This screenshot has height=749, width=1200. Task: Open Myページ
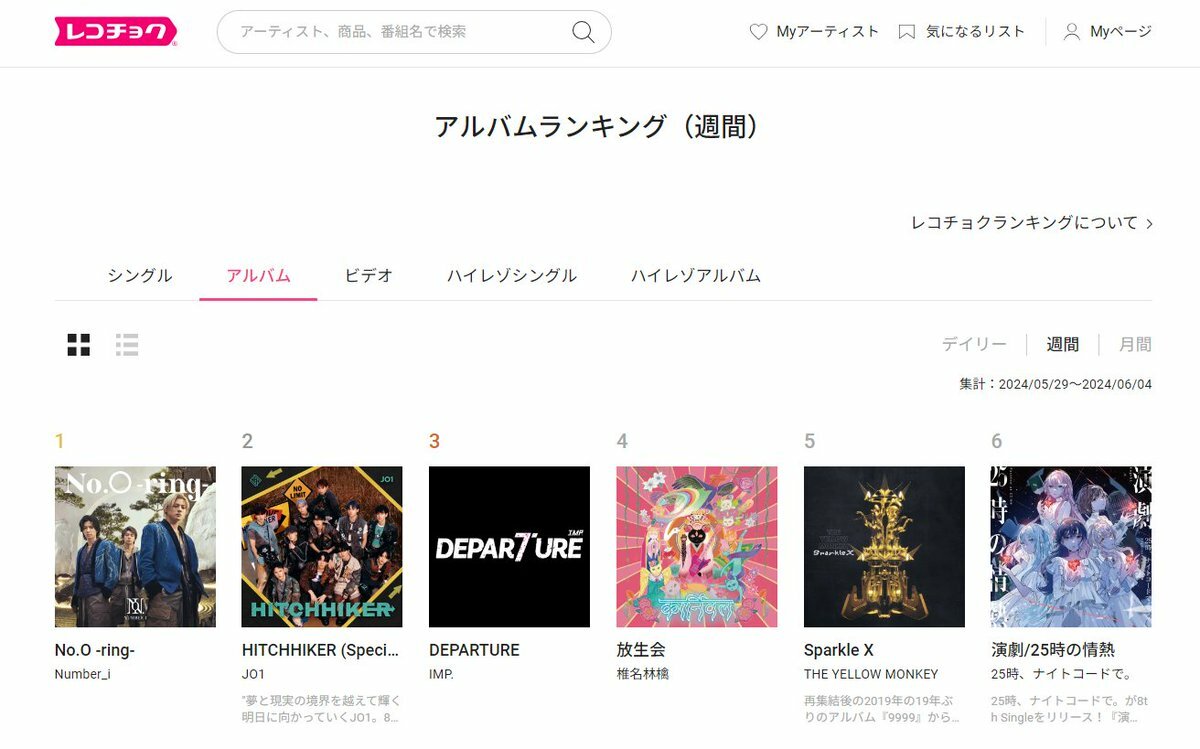point(1107,32)
